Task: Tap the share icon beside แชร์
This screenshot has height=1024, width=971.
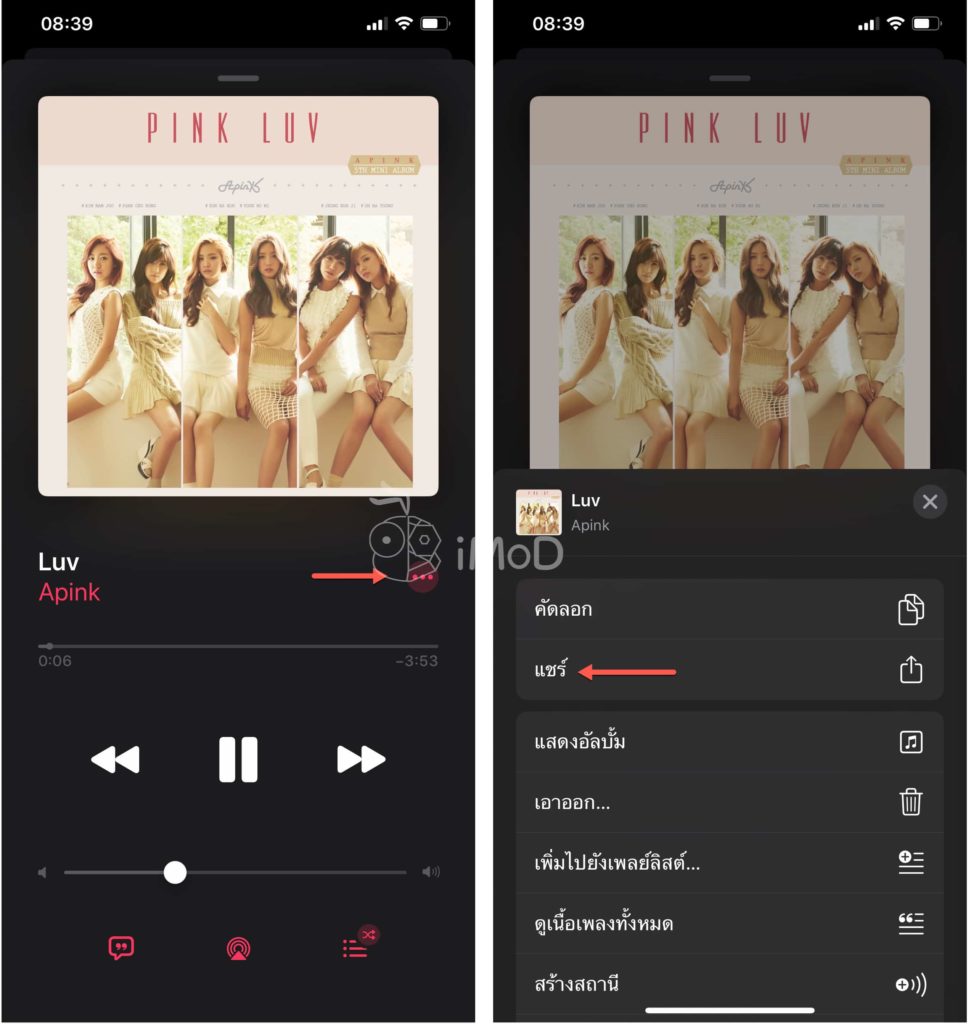Action: (x=911, y=670)
